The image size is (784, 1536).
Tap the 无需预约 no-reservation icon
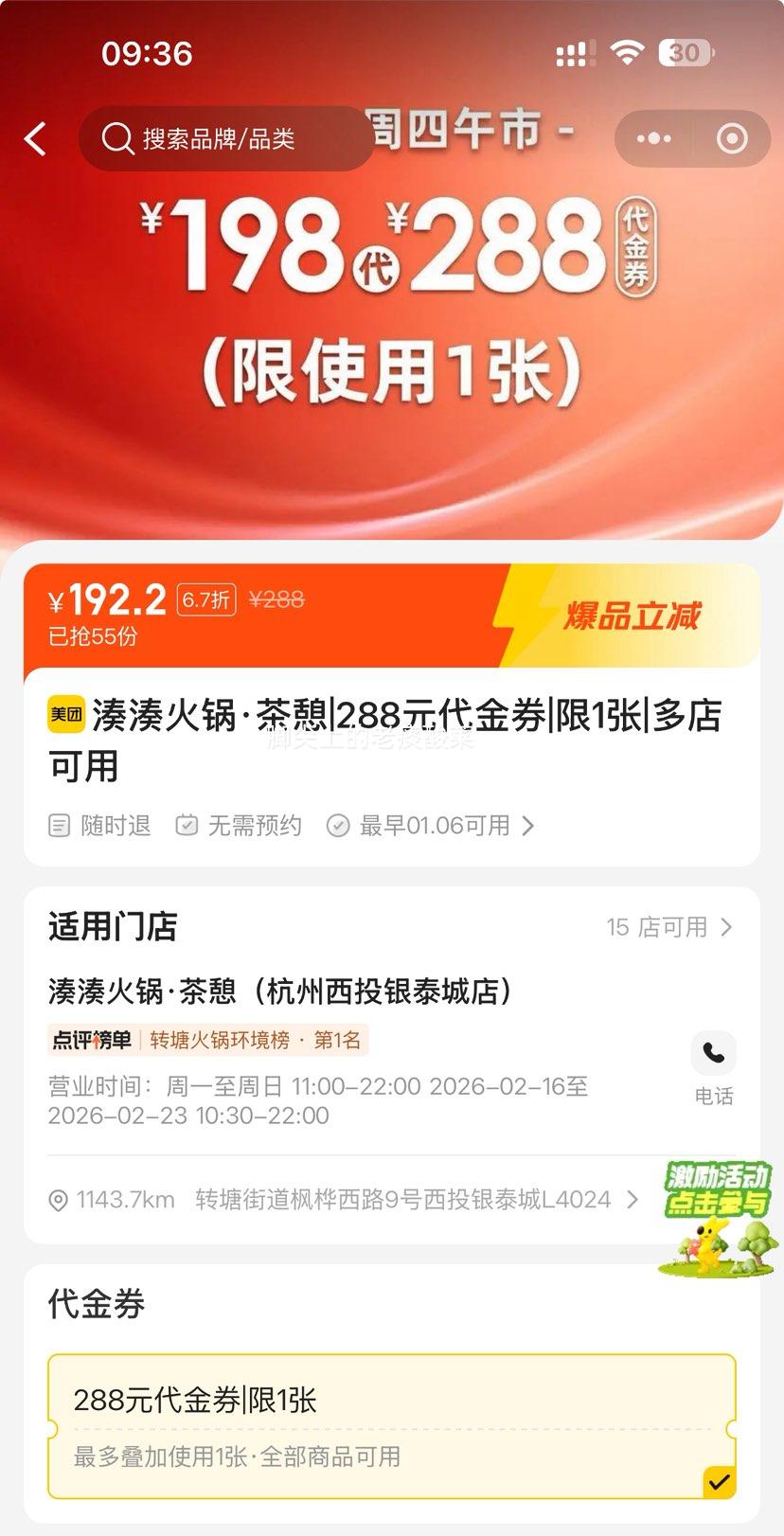click(187, 825)
